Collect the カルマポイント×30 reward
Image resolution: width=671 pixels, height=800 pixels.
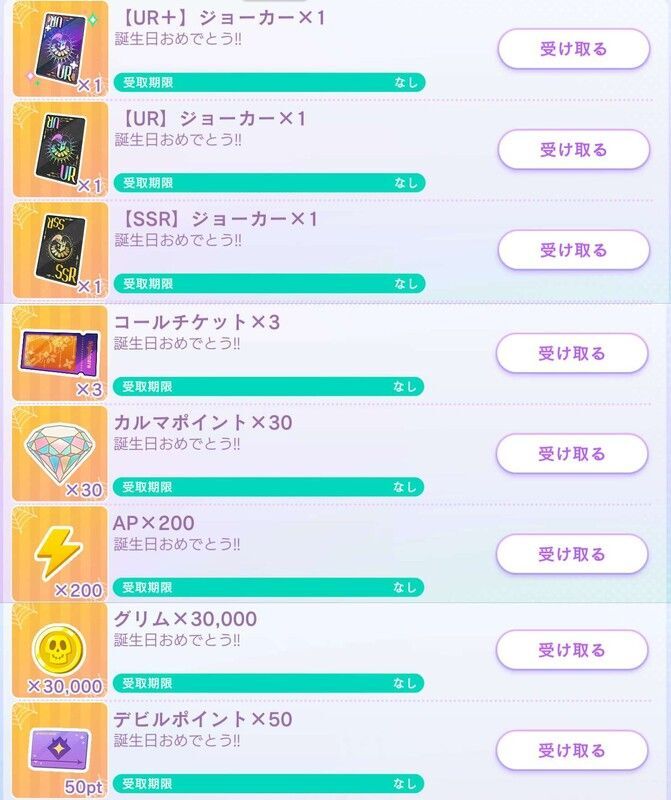[572, 453]
